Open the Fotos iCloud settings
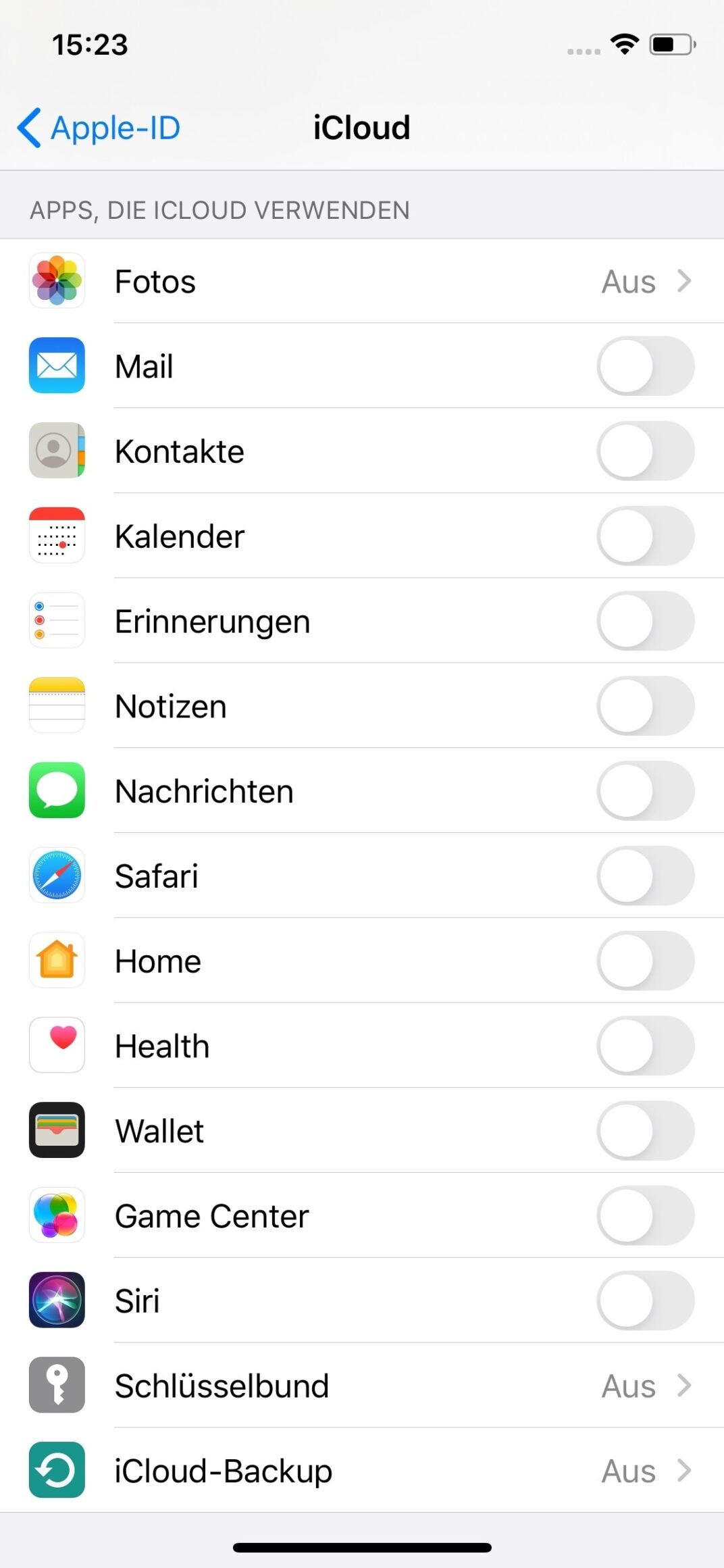This screenshot has height=1568, width=724. [361, 281]
